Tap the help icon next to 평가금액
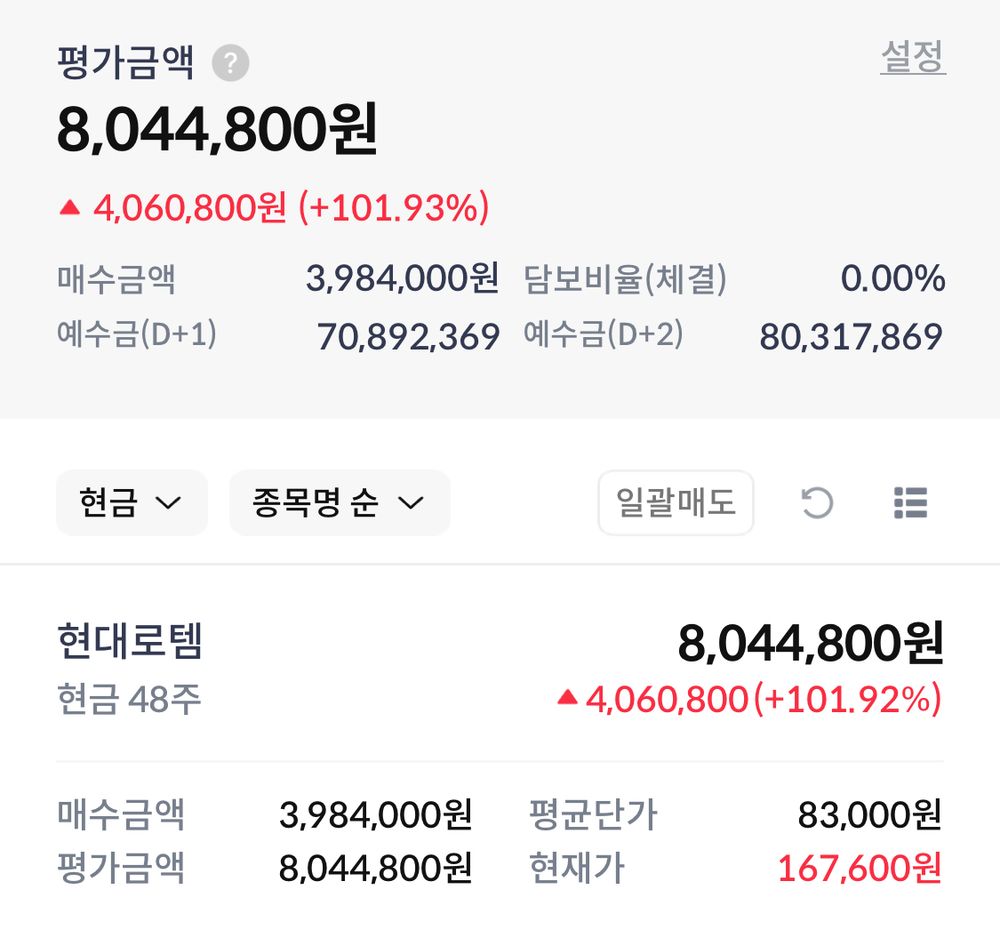1000x939 pixels. 230,63
